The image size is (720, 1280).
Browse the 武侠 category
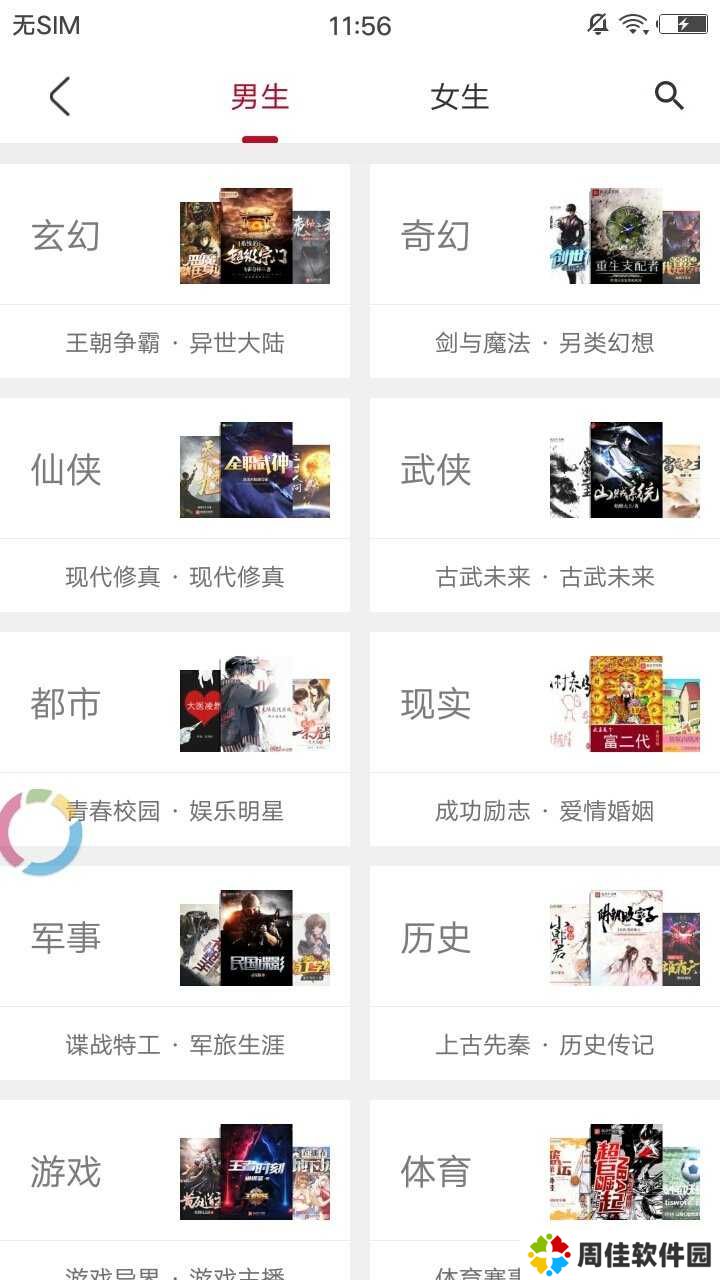click(545, 505)
